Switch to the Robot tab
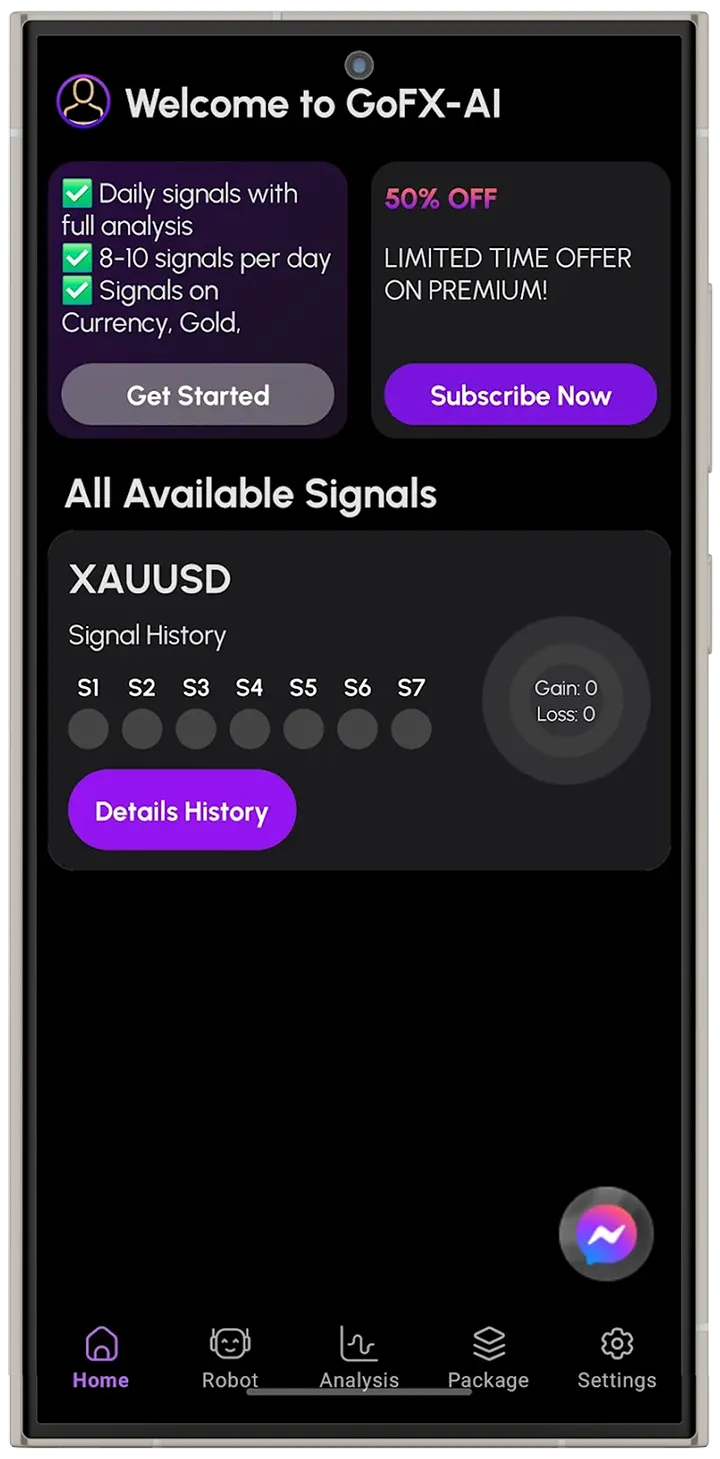The width and height of the screenshot is (720, 1459). pyautogui.click(x=230, y=1358)
